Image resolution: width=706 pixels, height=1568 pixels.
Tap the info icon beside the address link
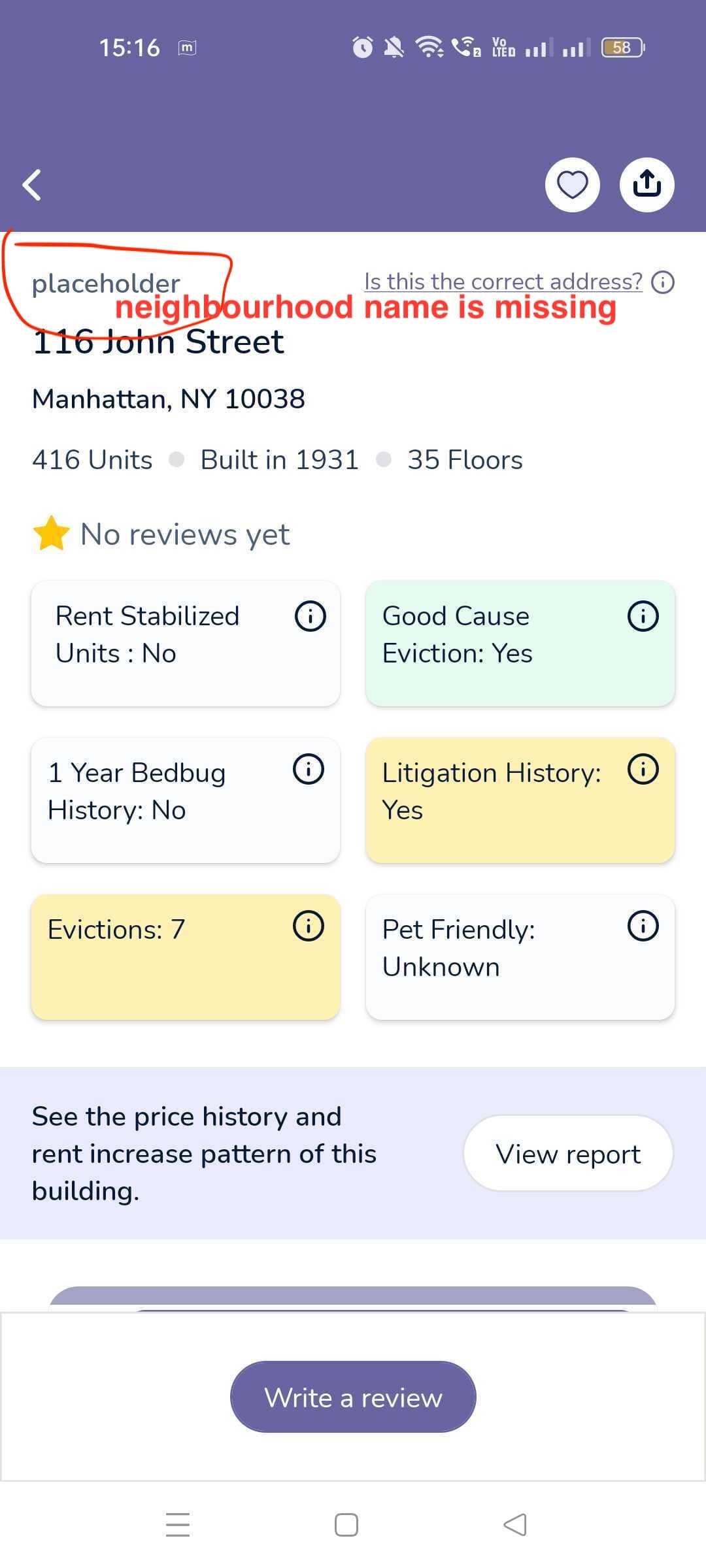click(x=663, y=282)
